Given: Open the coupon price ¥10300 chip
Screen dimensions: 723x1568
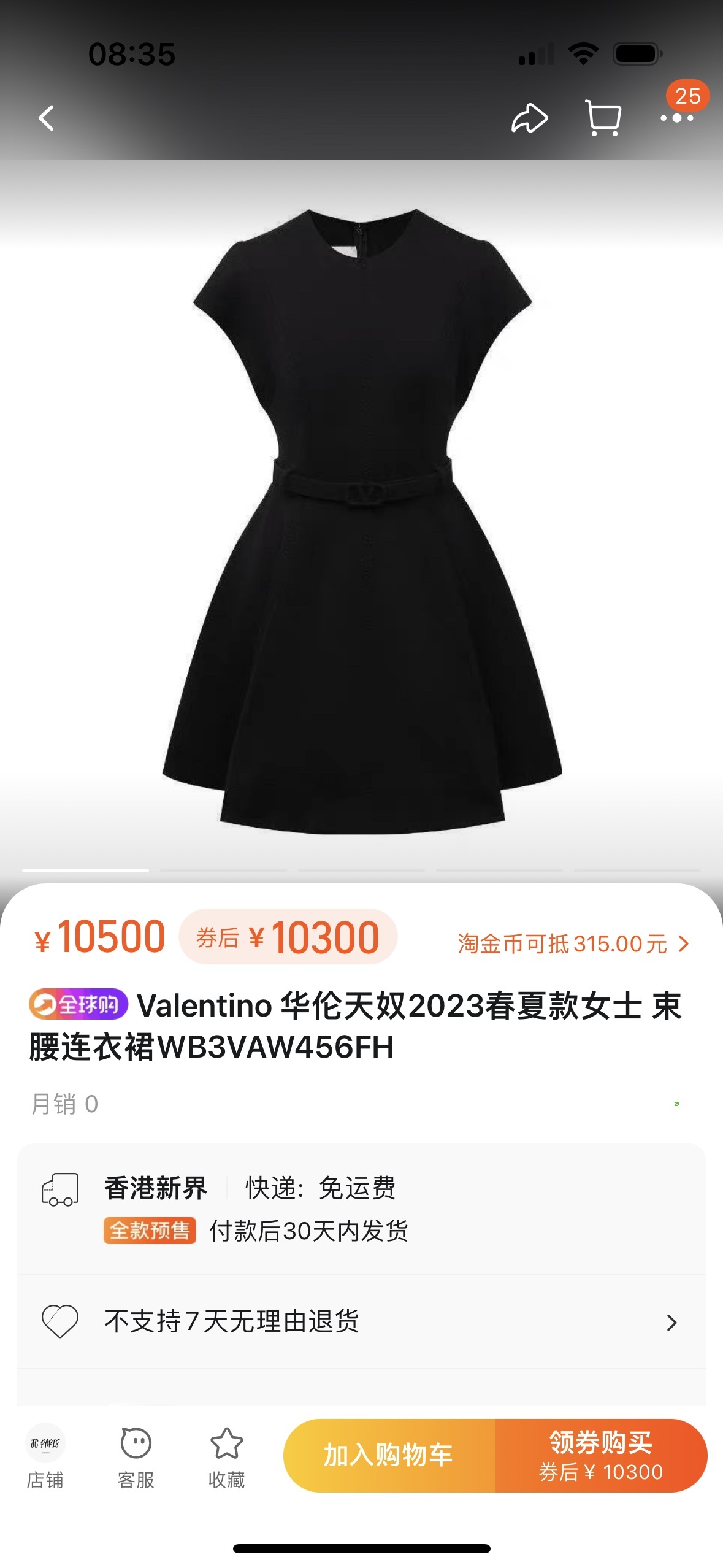Looking at the screenshot, I should (288, 937).
